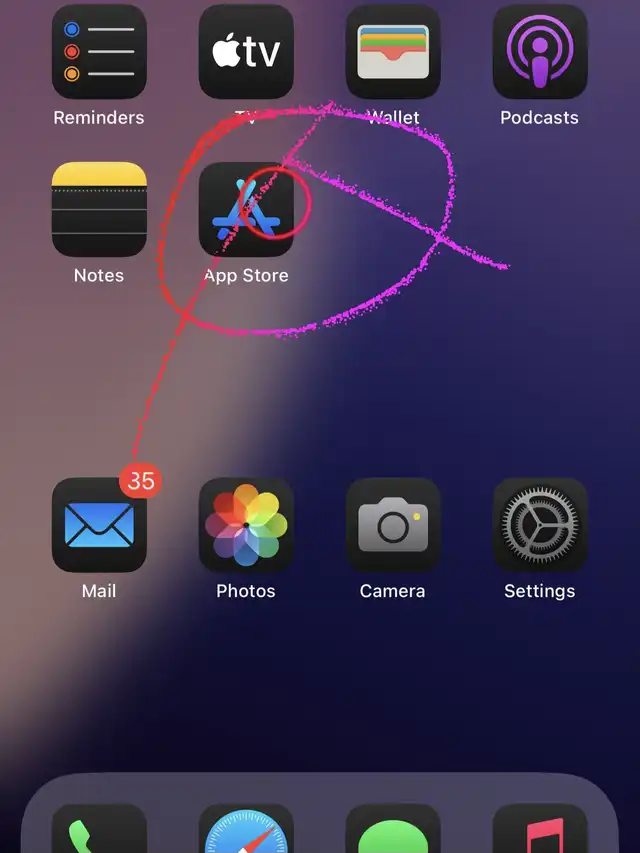Open the Photos app

tap(246, 526)
